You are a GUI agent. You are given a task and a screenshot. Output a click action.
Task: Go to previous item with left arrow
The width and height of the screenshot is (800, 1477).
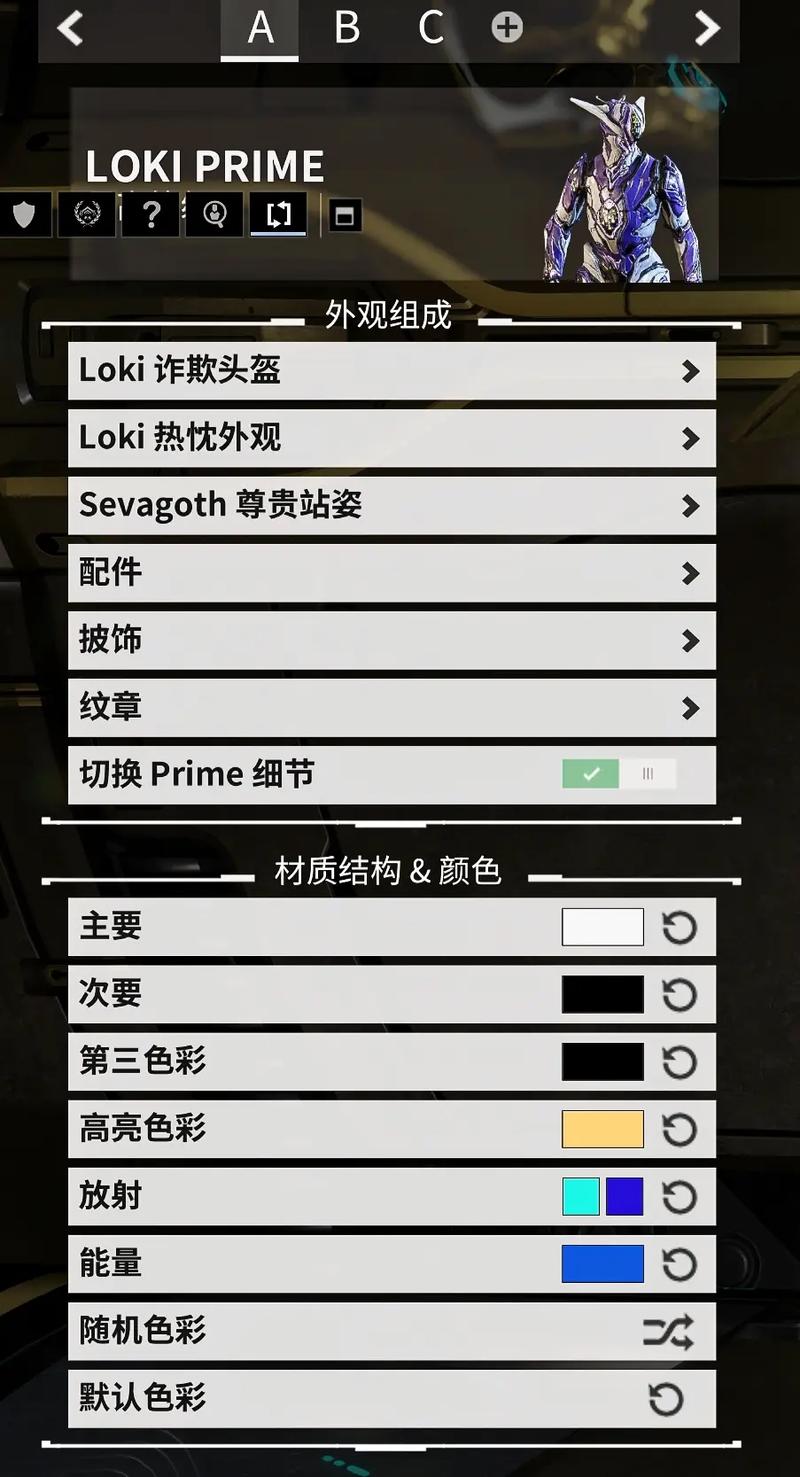tap(70, 28)
